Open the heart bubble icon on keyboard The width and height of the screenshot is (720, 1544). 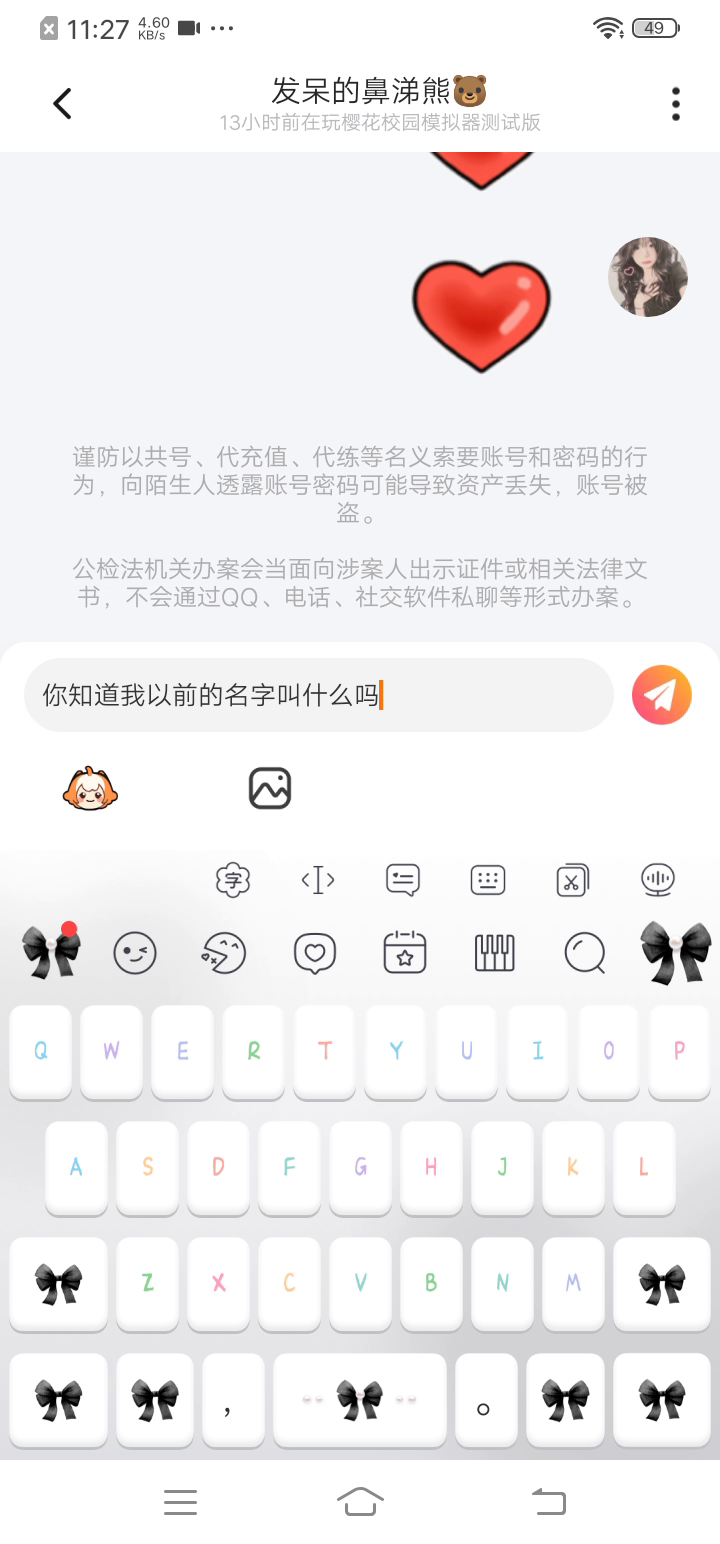tap(315, 953)
